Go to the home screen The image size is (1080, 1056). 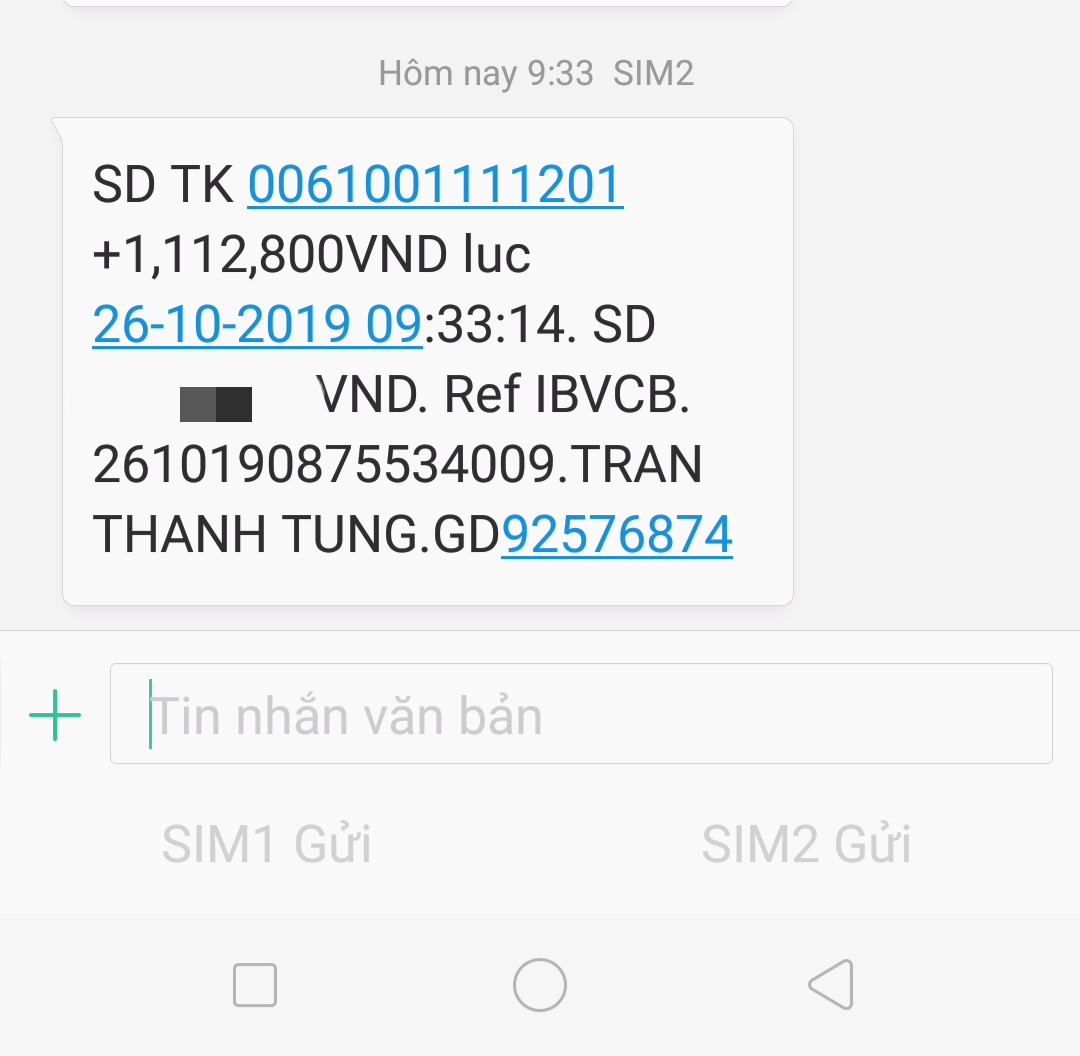pyautogui.click(x=540, y=985)
